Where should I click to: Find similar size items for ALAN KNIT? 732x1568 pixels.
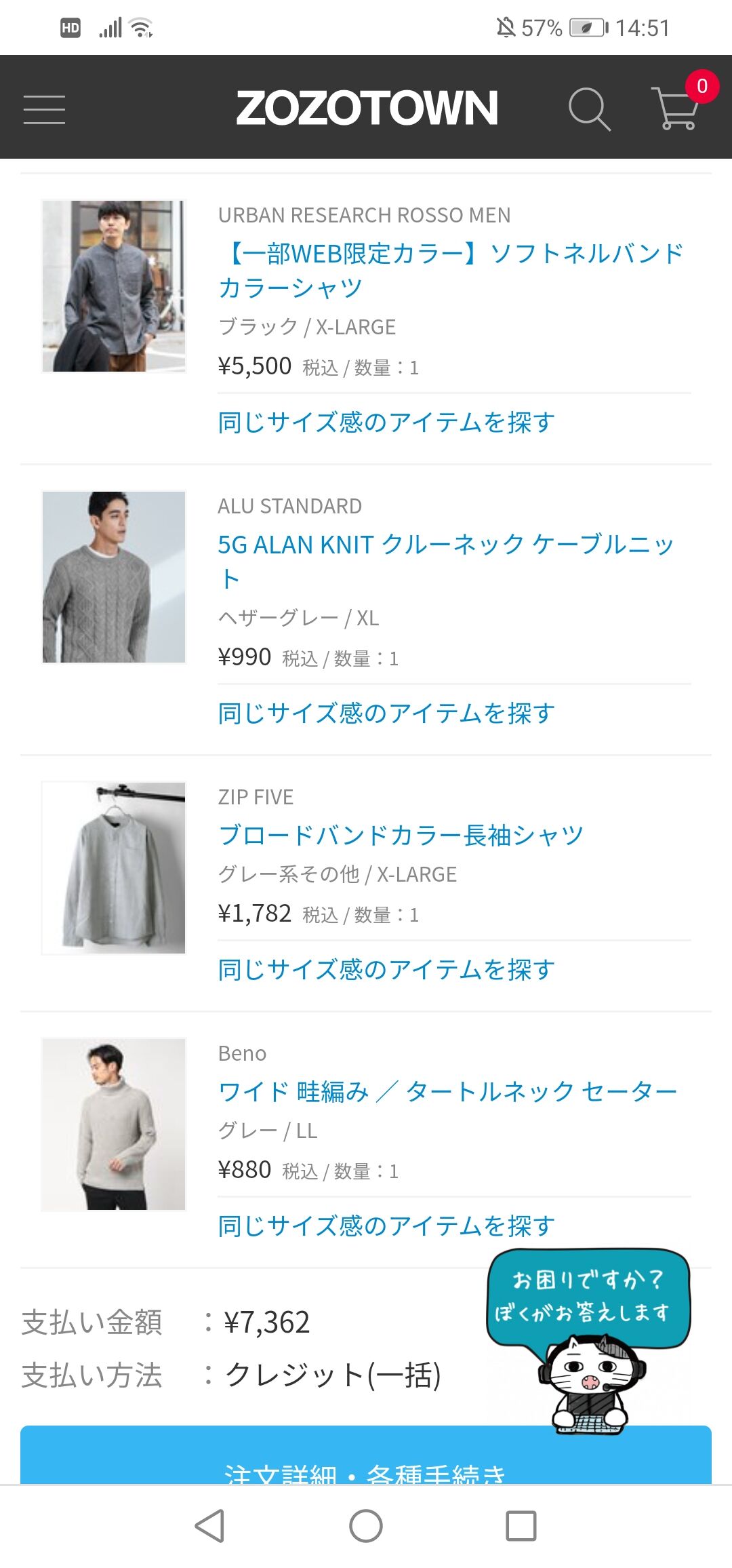pyautogui.click(x=386, y=713)
